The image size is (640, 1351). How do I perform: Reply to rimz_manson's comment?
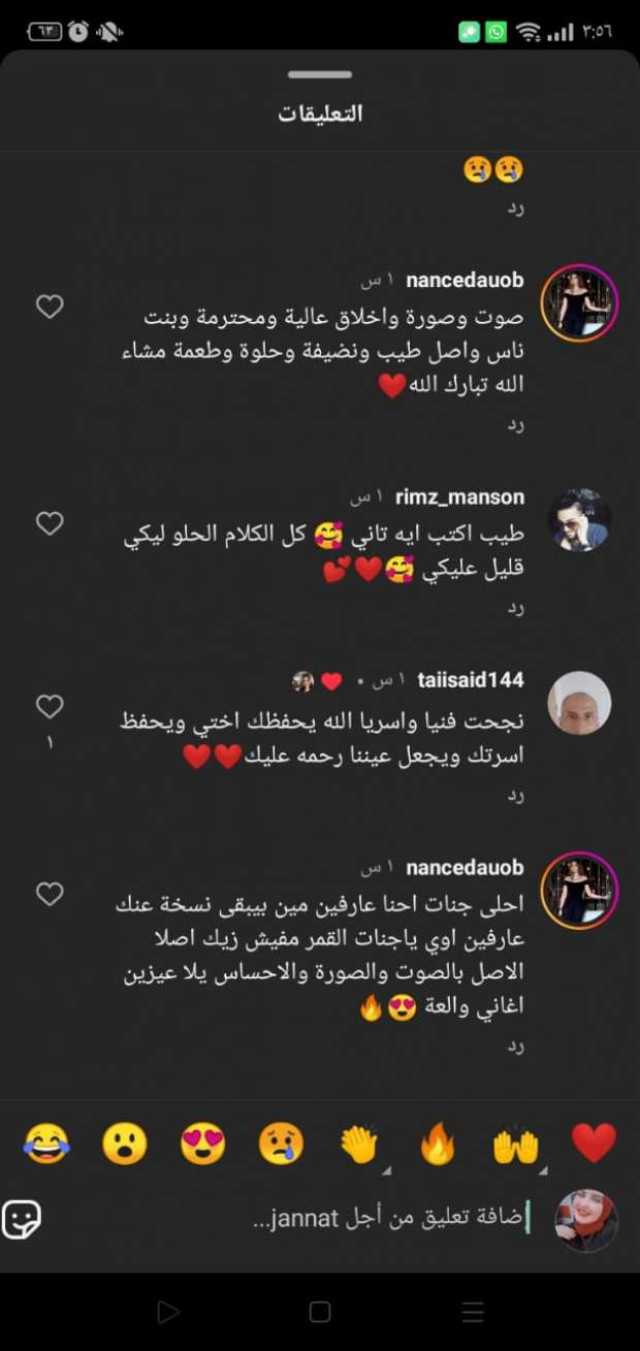[515, 608]
